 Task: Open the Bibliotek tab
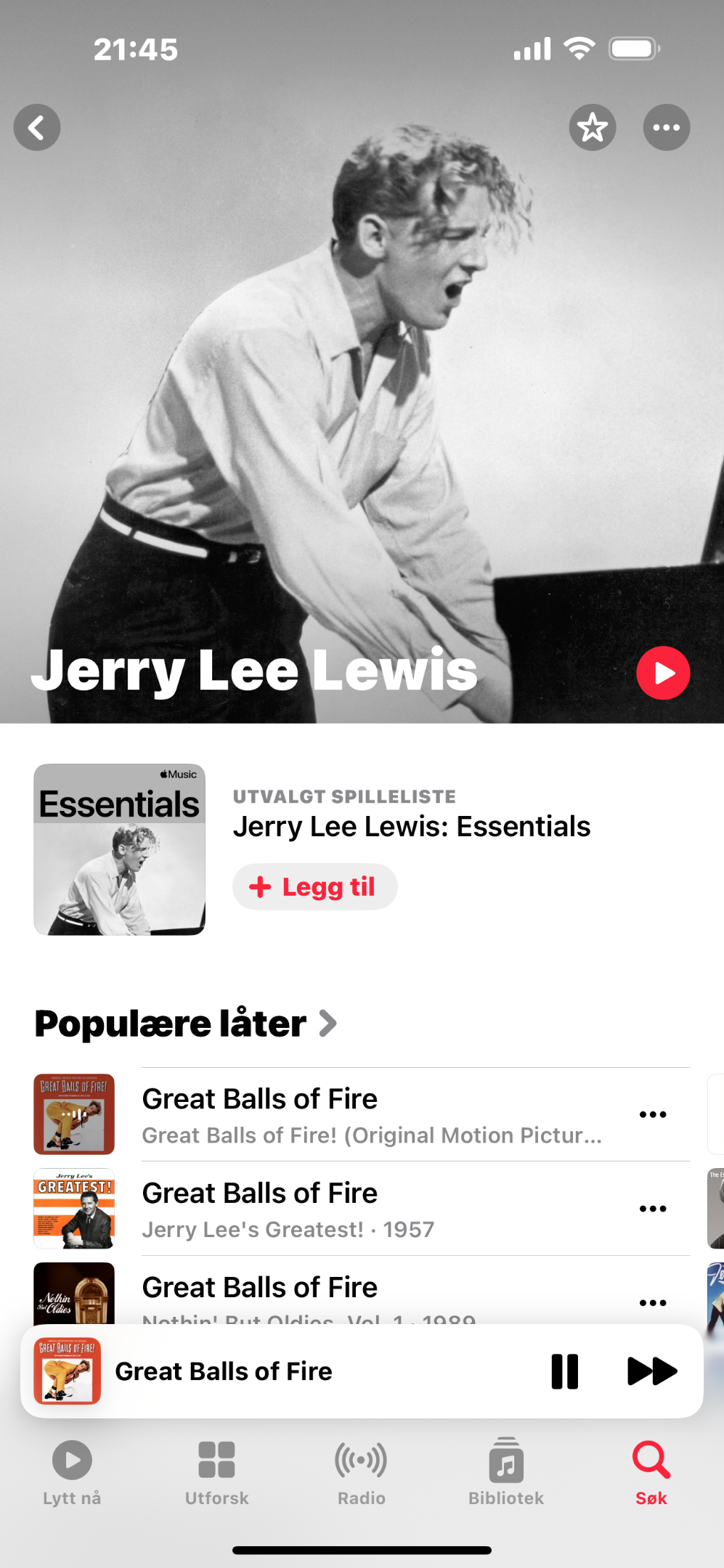pos(506,1473)
